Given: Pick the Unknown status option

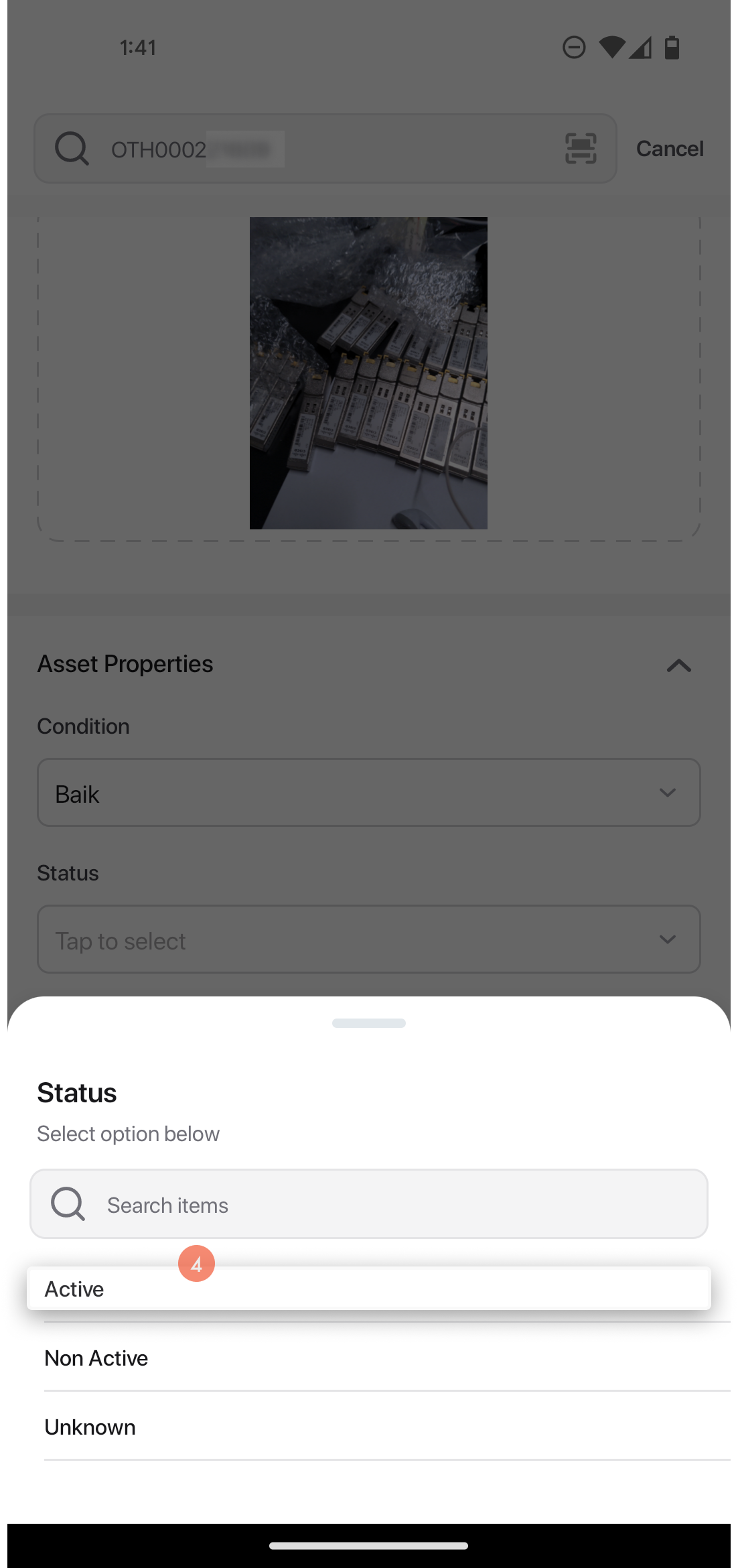Looking at the screenshot, I should (368, 1427).
